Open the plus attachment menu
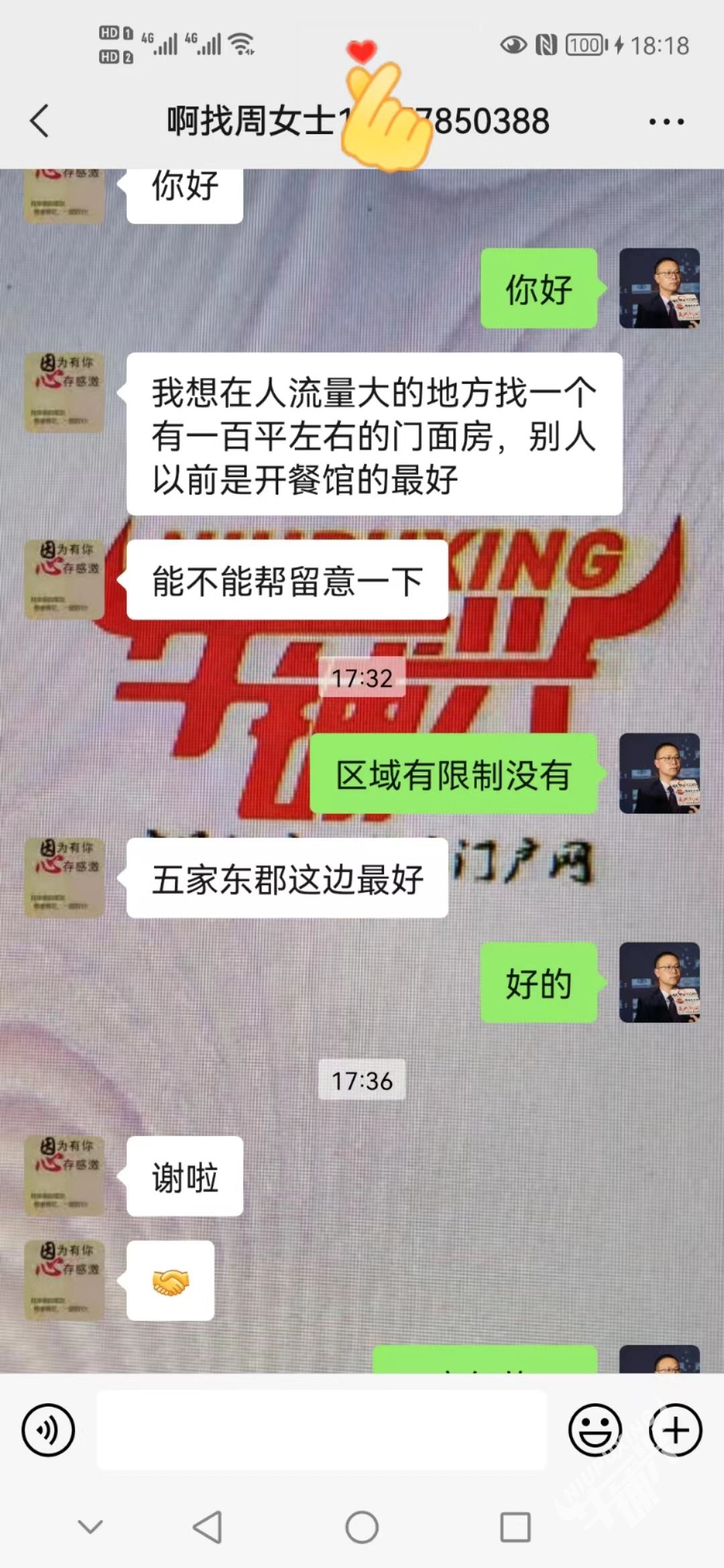 pos(675,1429)
